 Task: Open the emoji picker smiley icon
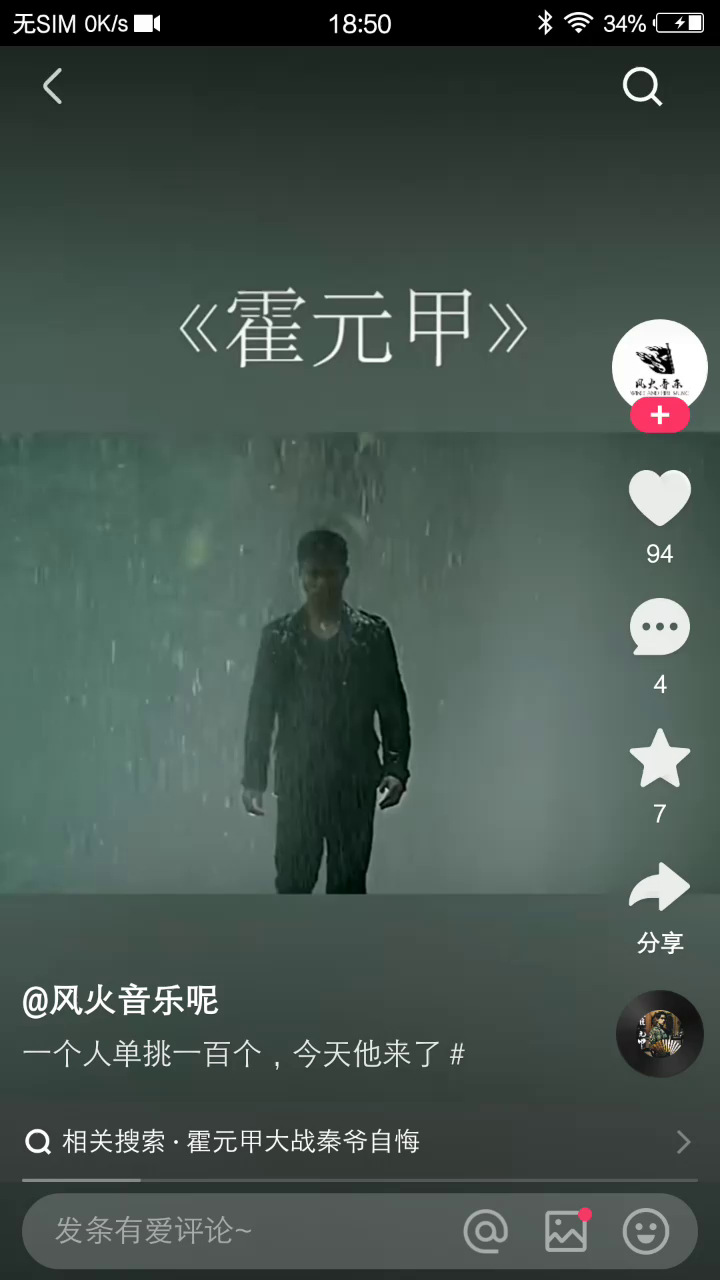point(646,1231)
